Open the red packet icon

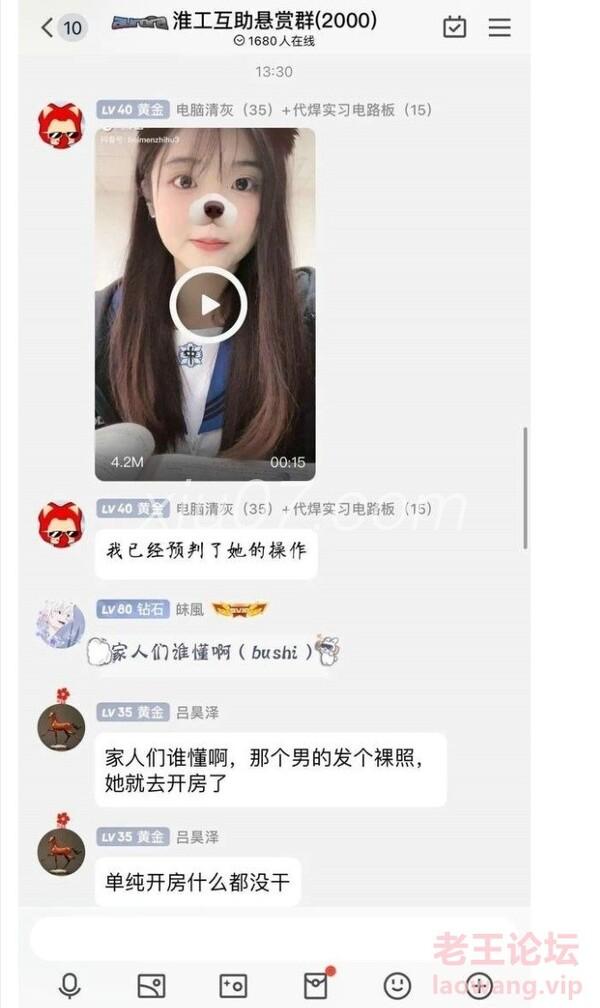(x=316, y=985)
